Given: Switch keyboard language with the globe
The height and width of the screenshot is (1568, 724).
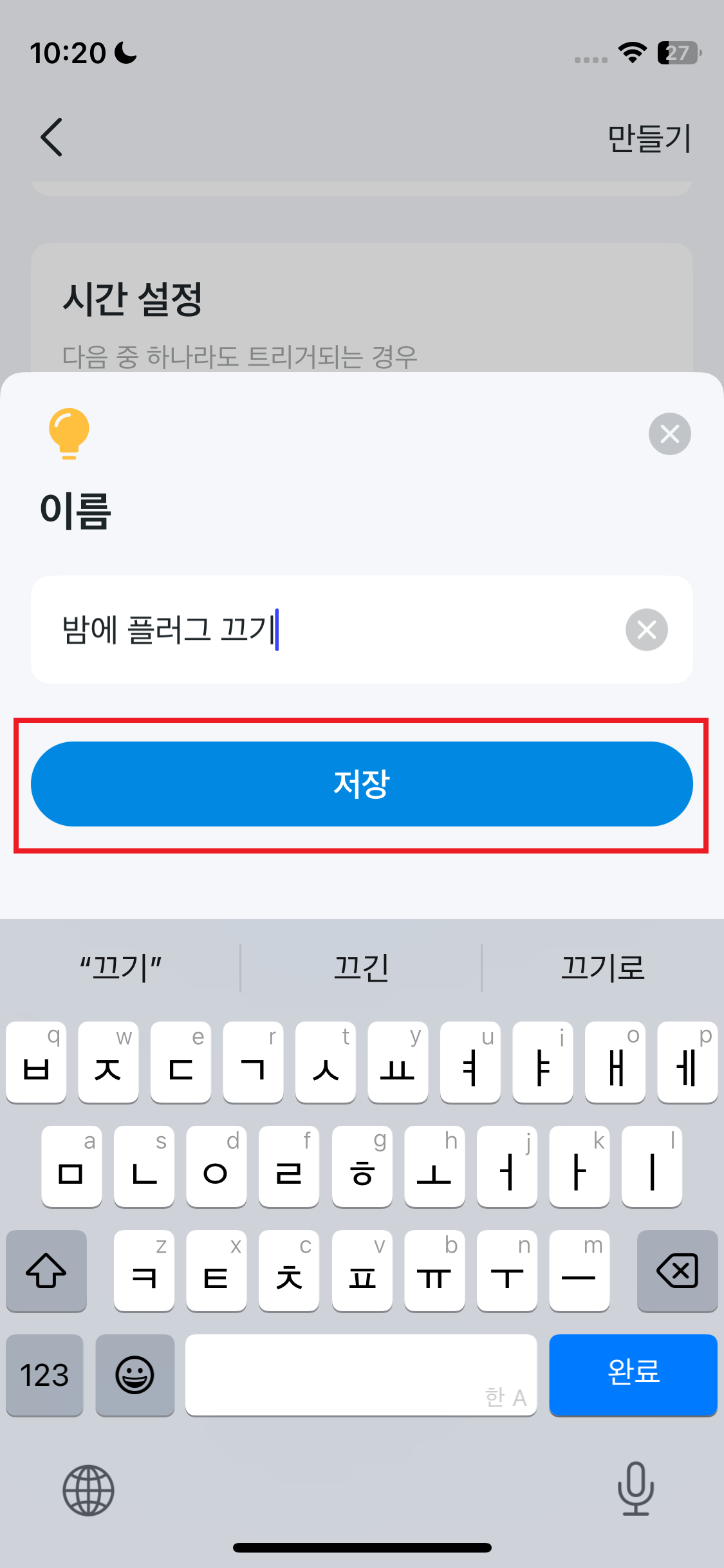Looking at the screenshot, I should click(x=88, y=1490).
